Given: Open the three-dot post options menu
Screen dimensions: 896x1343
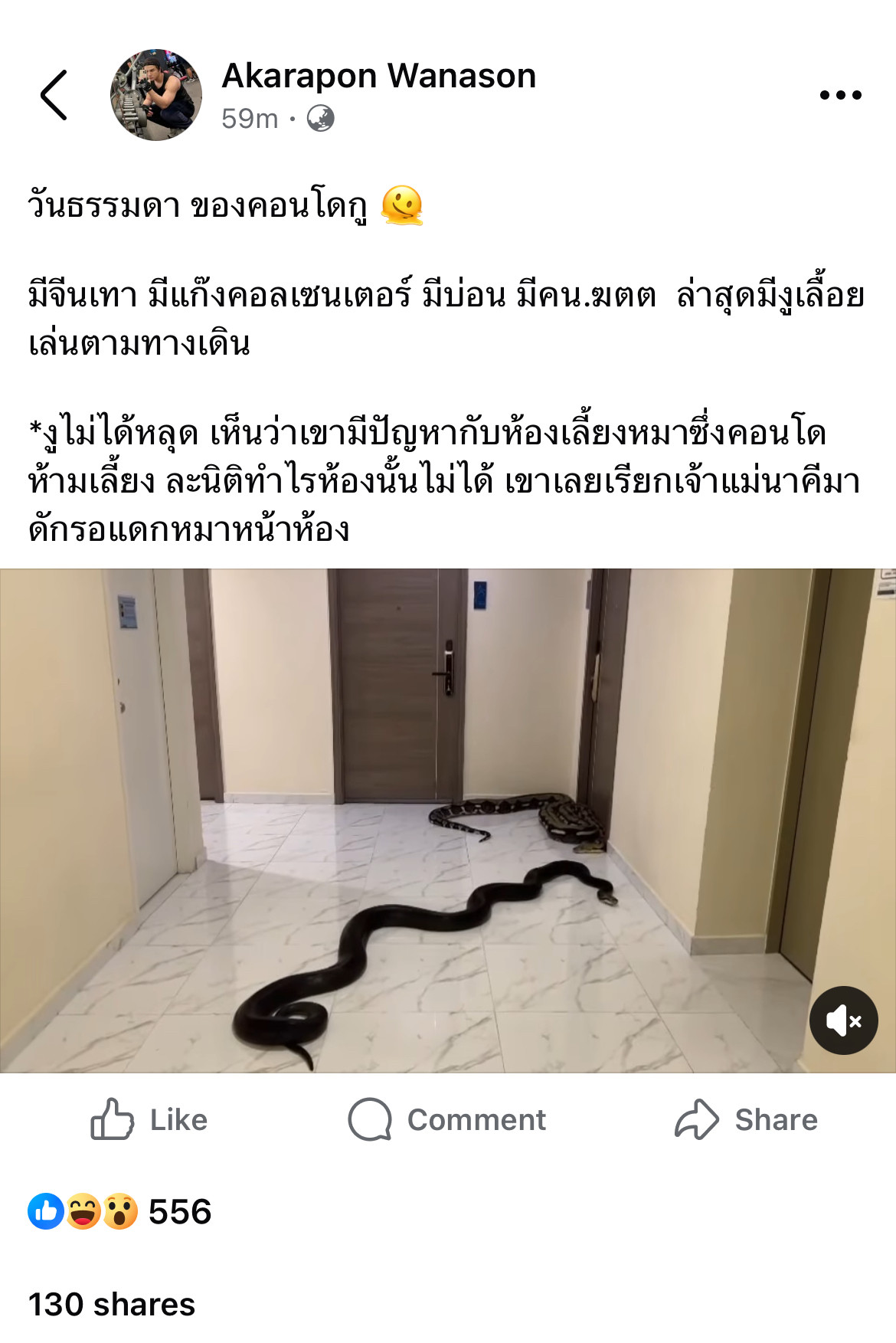Looking at the screenshot, I should click(x=840, y=95).
